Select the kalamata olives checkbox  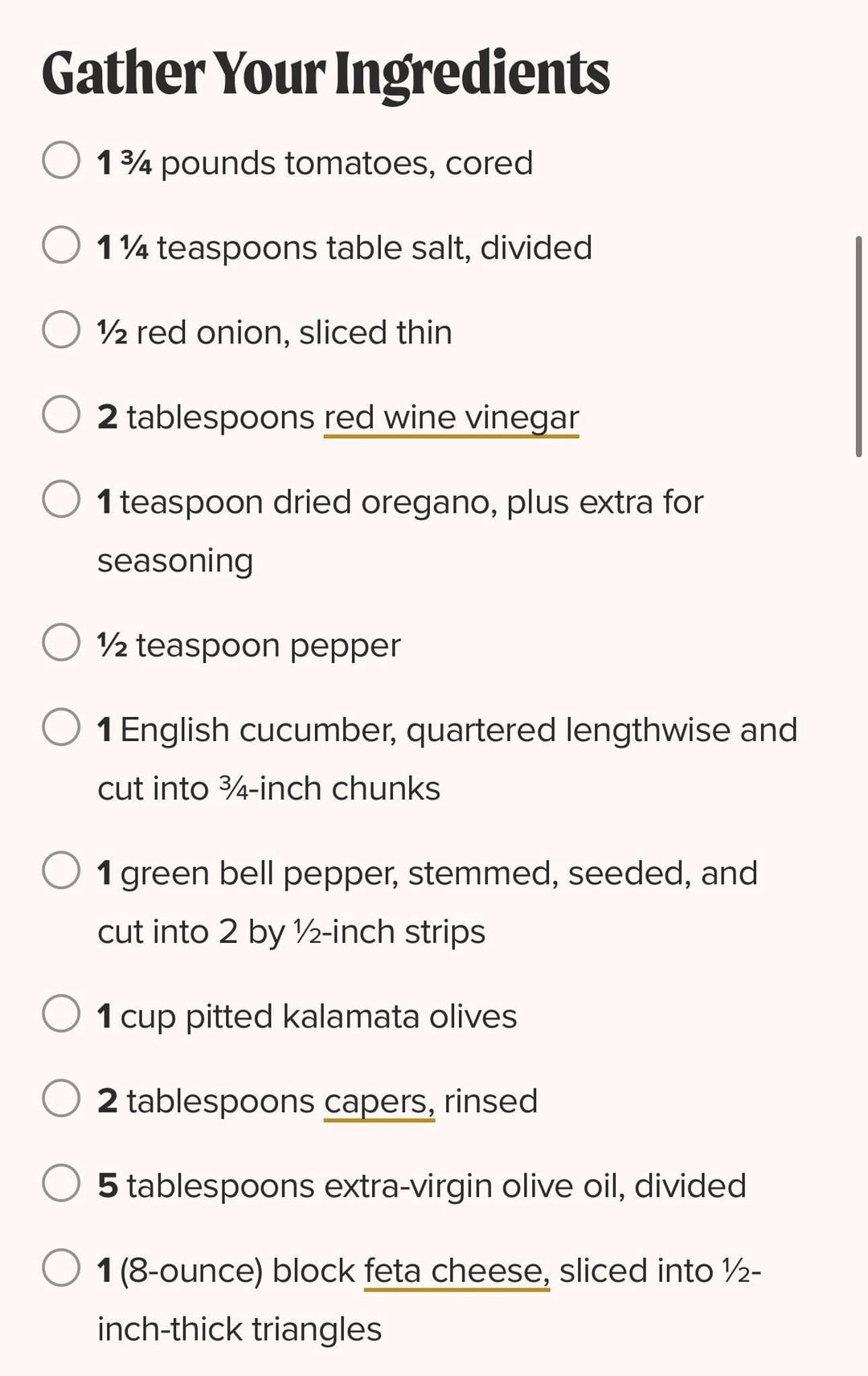pyautogui.click(x=61, y=1014)
